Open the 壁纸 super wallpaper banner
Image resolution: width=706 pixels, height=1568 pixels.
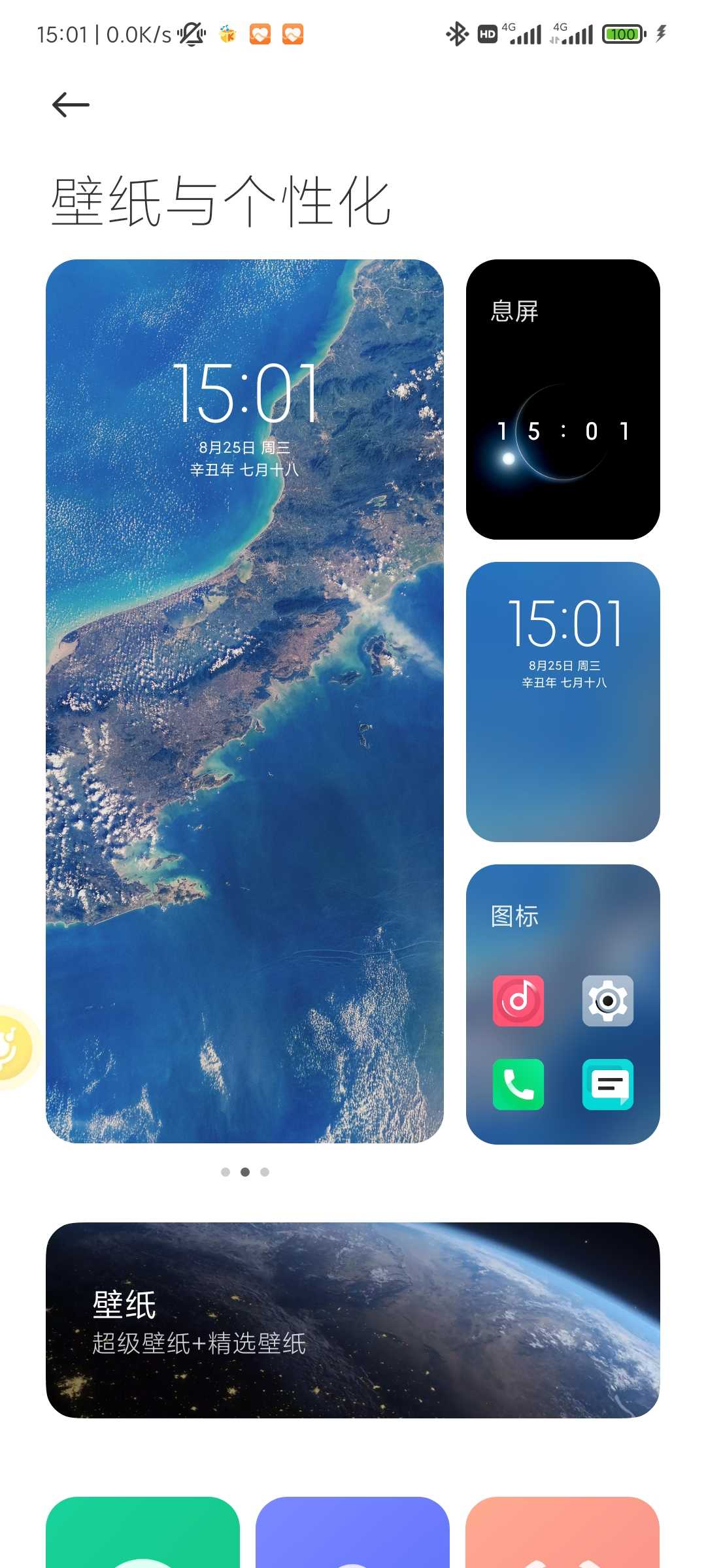353,1320
